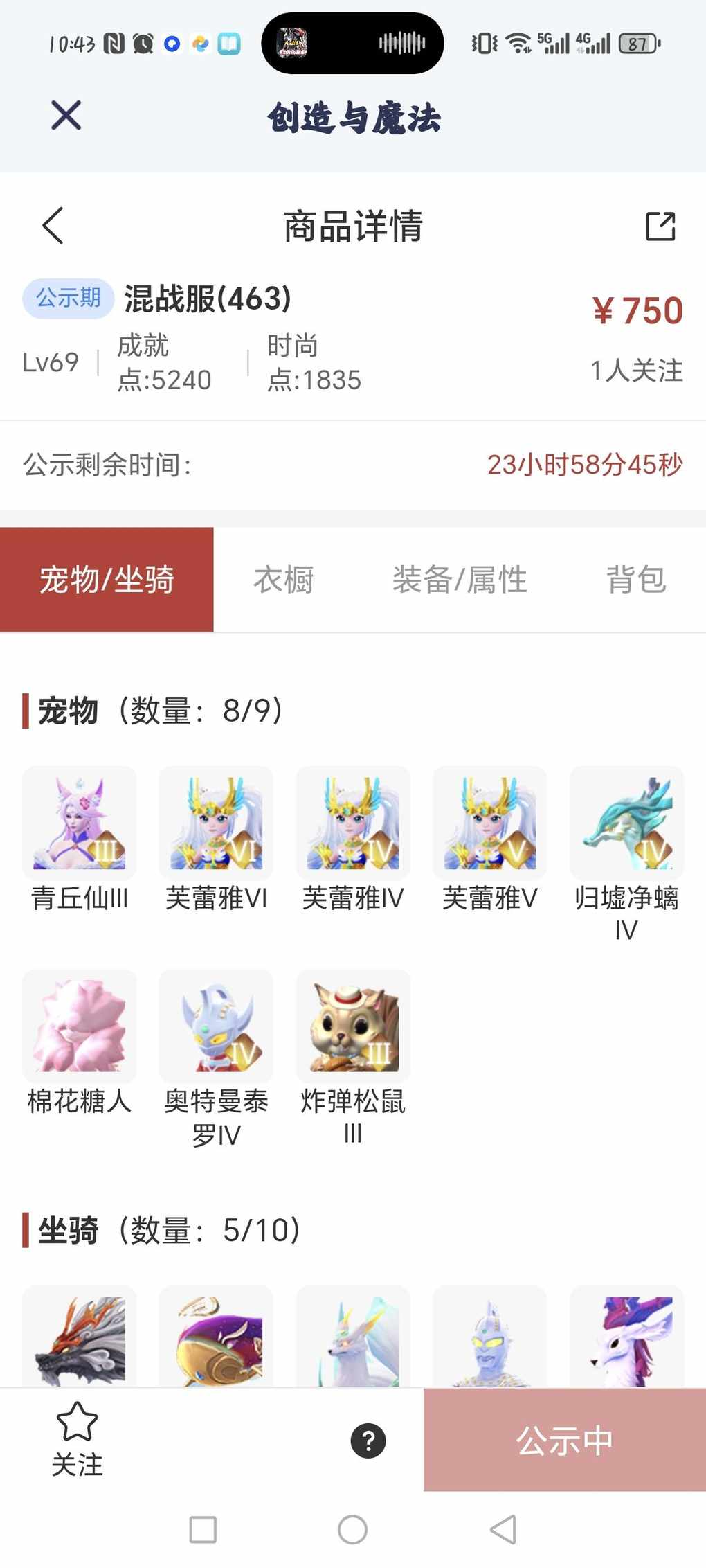Close the 创造与魔法 page
The image size is (706, 1568).
(x=66, y=115)
